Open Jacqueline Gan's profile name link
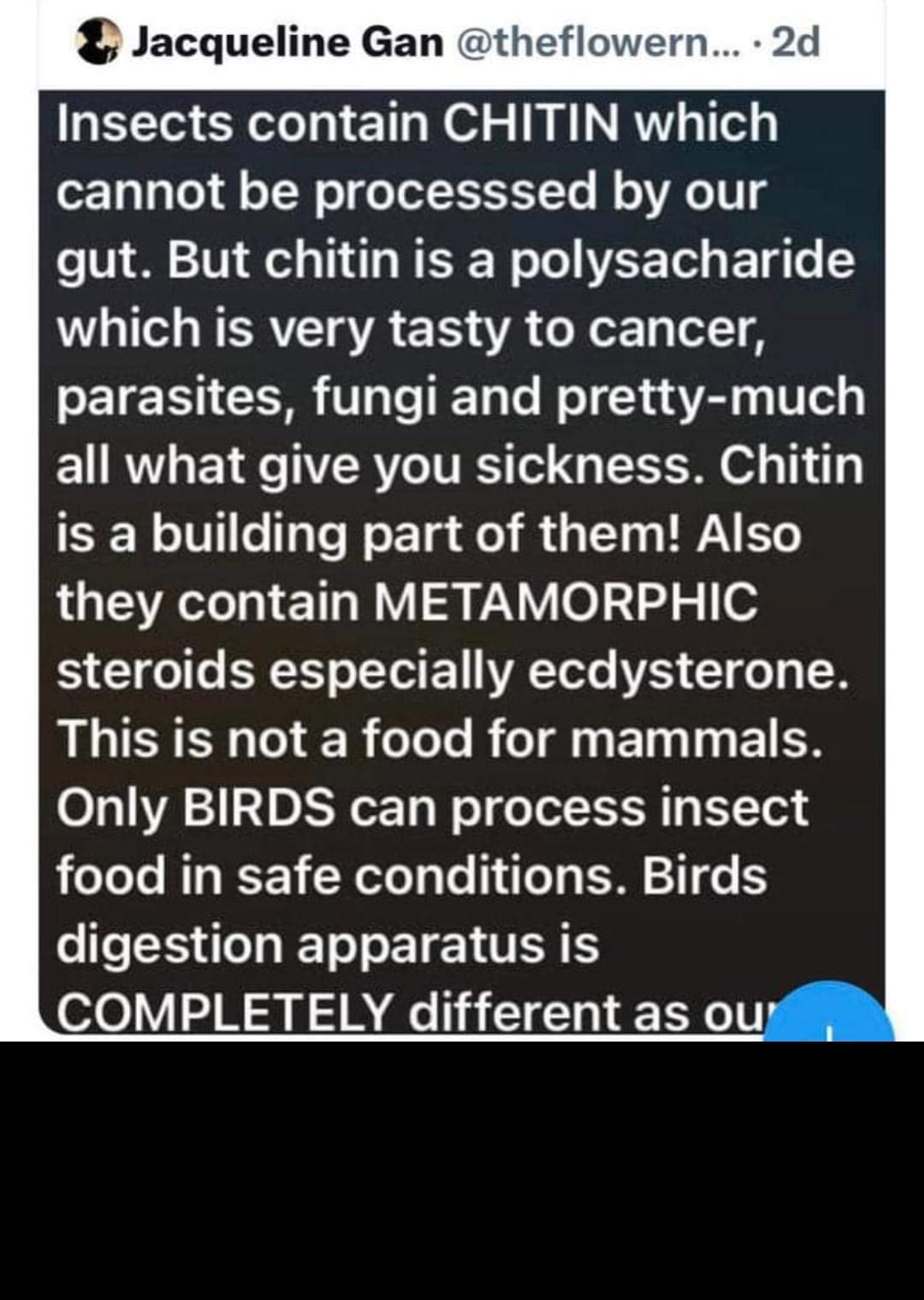This screenshot has height=1300, width=924. click(287, 42)
